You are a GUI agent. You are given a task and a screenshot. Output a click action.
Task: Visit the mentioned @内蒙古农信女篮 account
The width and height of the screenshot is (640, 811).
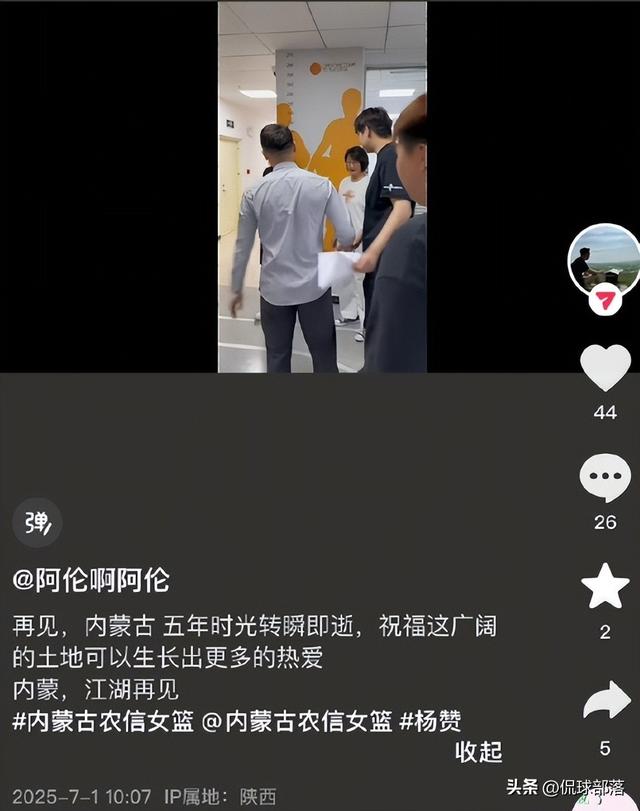(296, 721)
